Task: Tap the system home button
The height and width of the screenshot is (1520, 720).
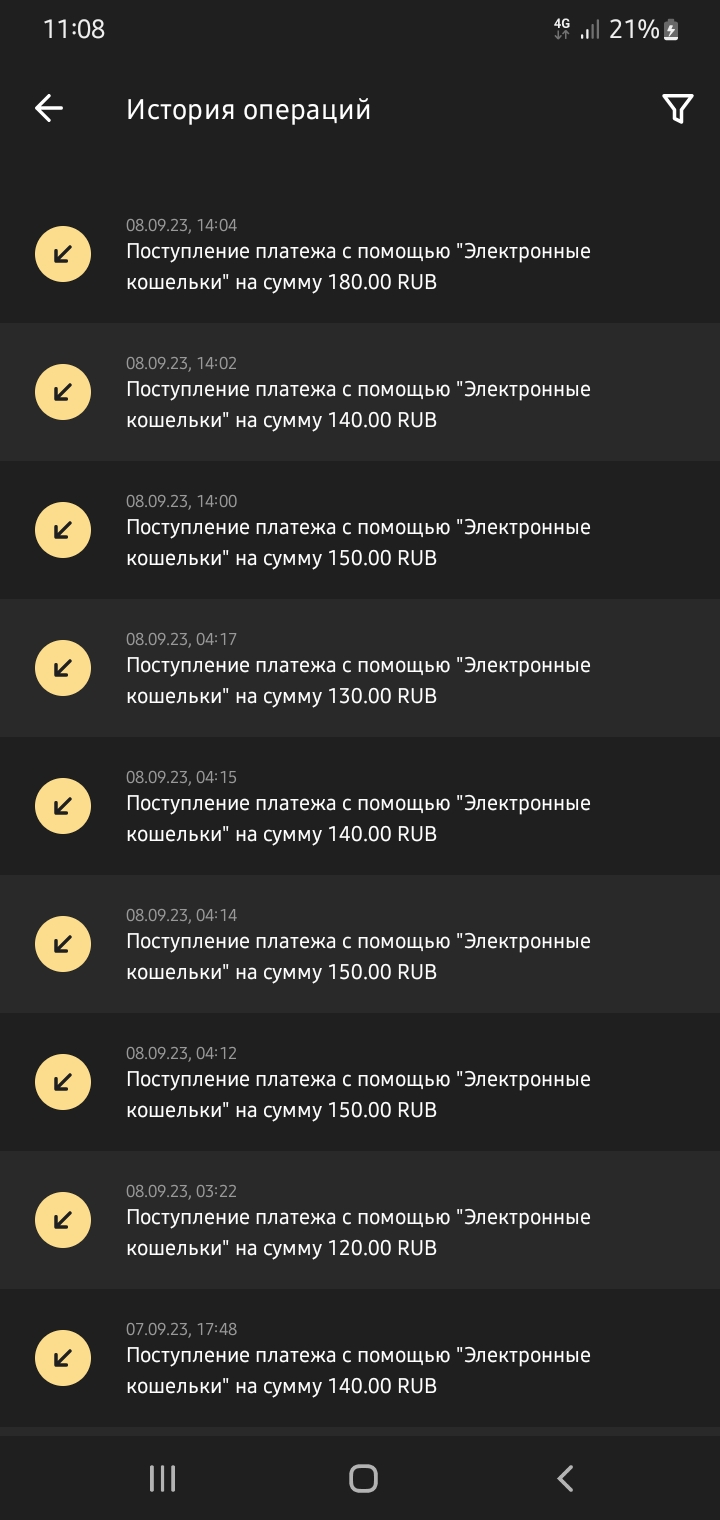Action: [362, 1478]
